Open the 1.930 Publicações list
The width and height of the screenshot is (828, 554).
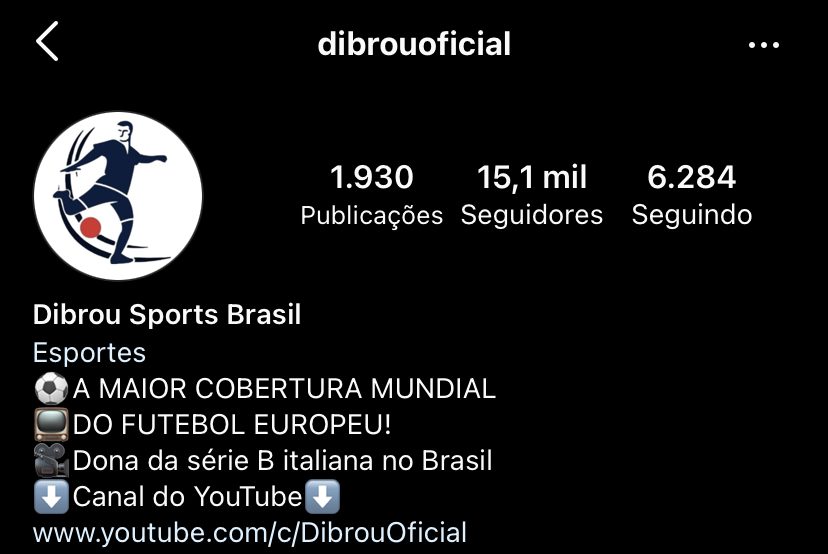pos(371,195)
